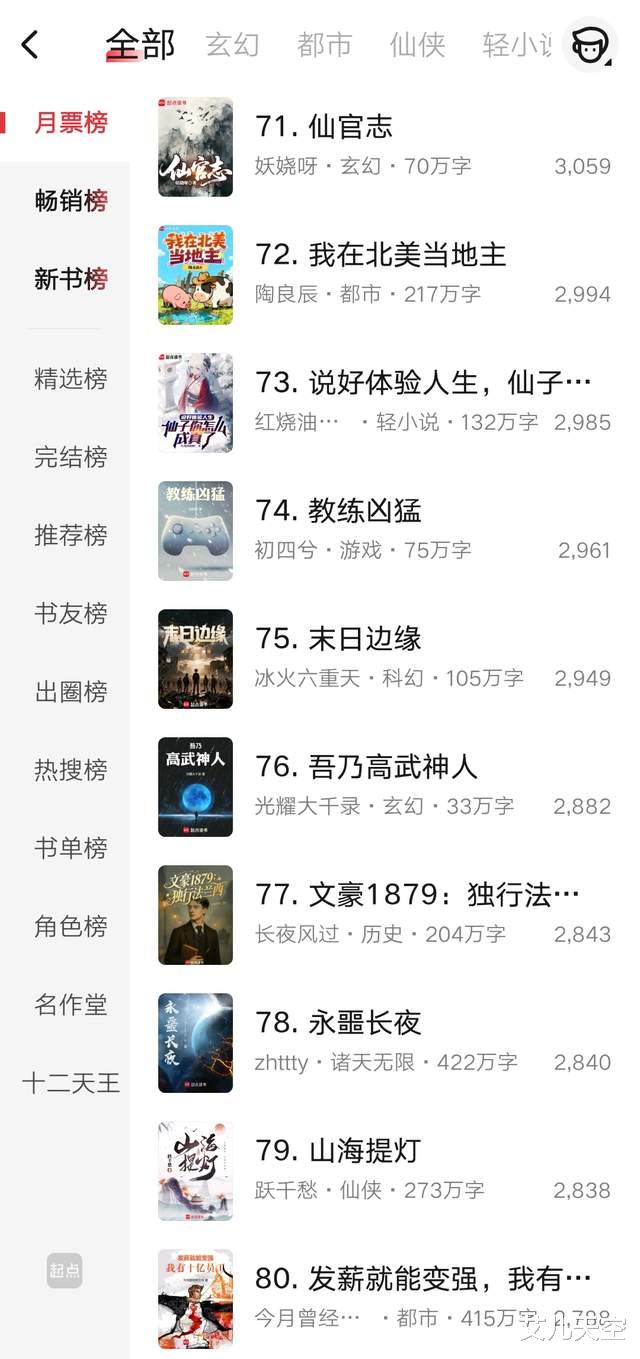Open the 推荐榜 ranking
This screenshot has width=640, height=1359.
70,535
